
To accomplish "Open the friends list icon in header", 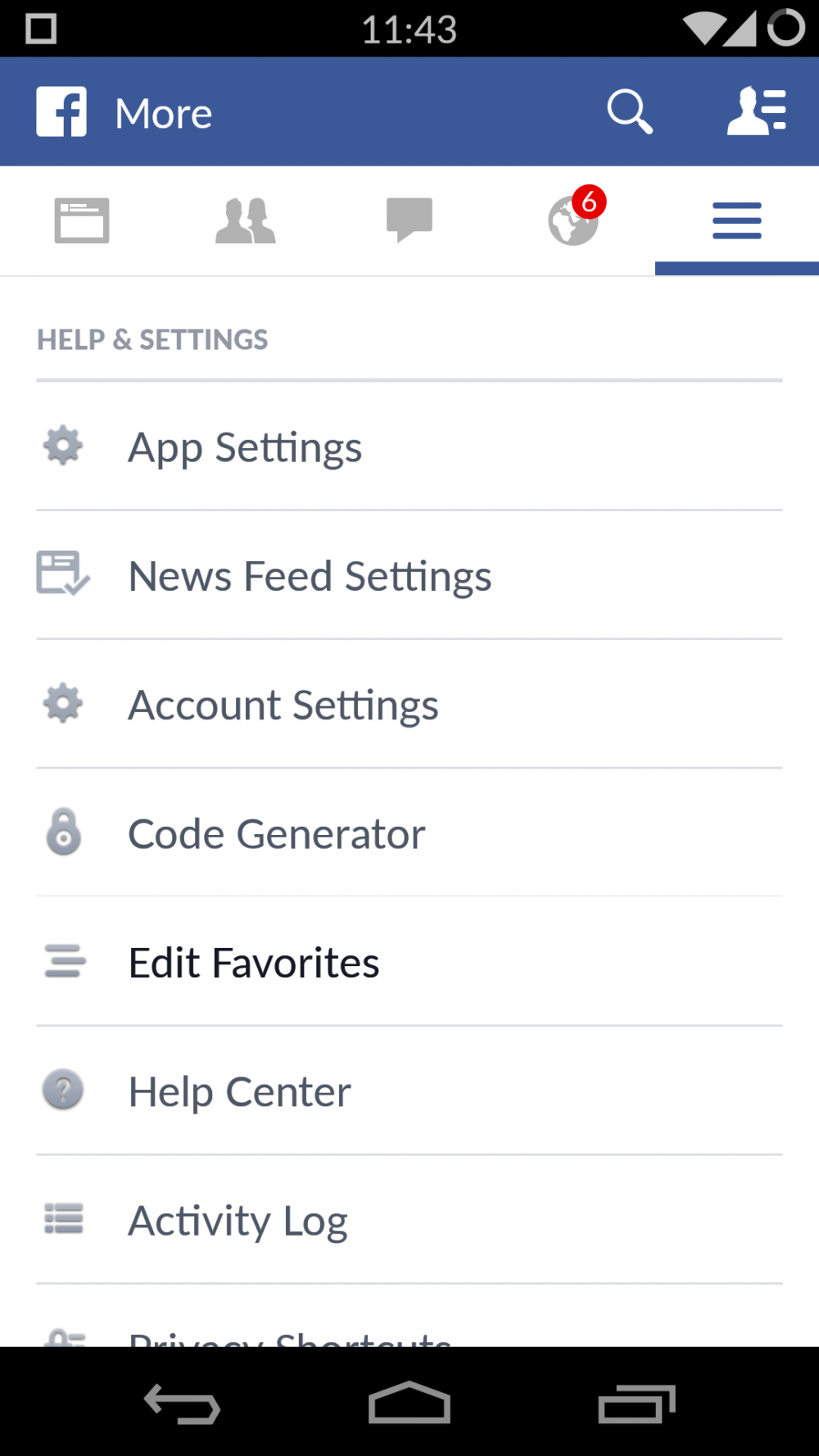I will tap(757, 111).
